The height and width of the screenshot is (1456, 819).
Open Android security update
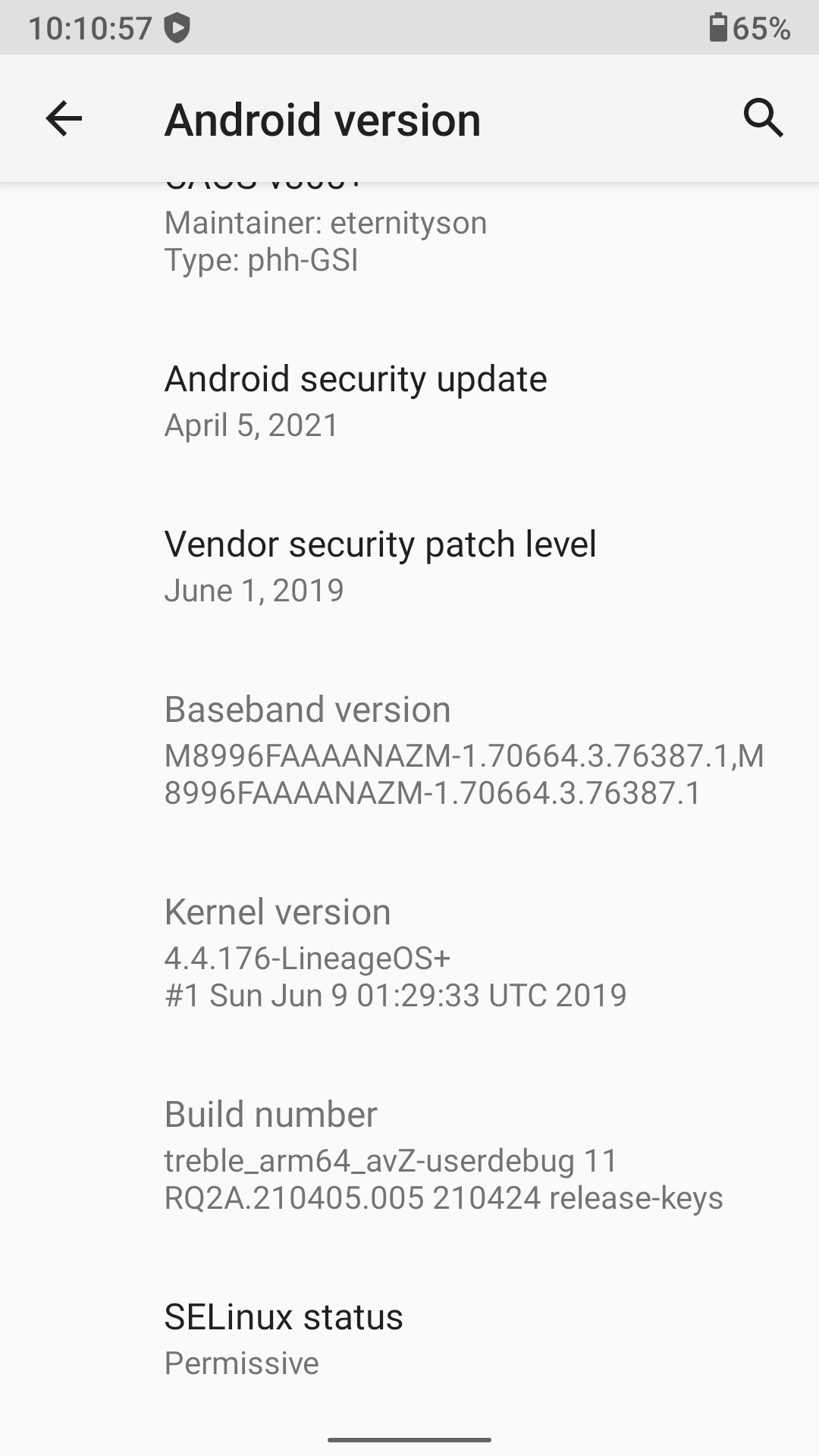click(x=409, y=400)
